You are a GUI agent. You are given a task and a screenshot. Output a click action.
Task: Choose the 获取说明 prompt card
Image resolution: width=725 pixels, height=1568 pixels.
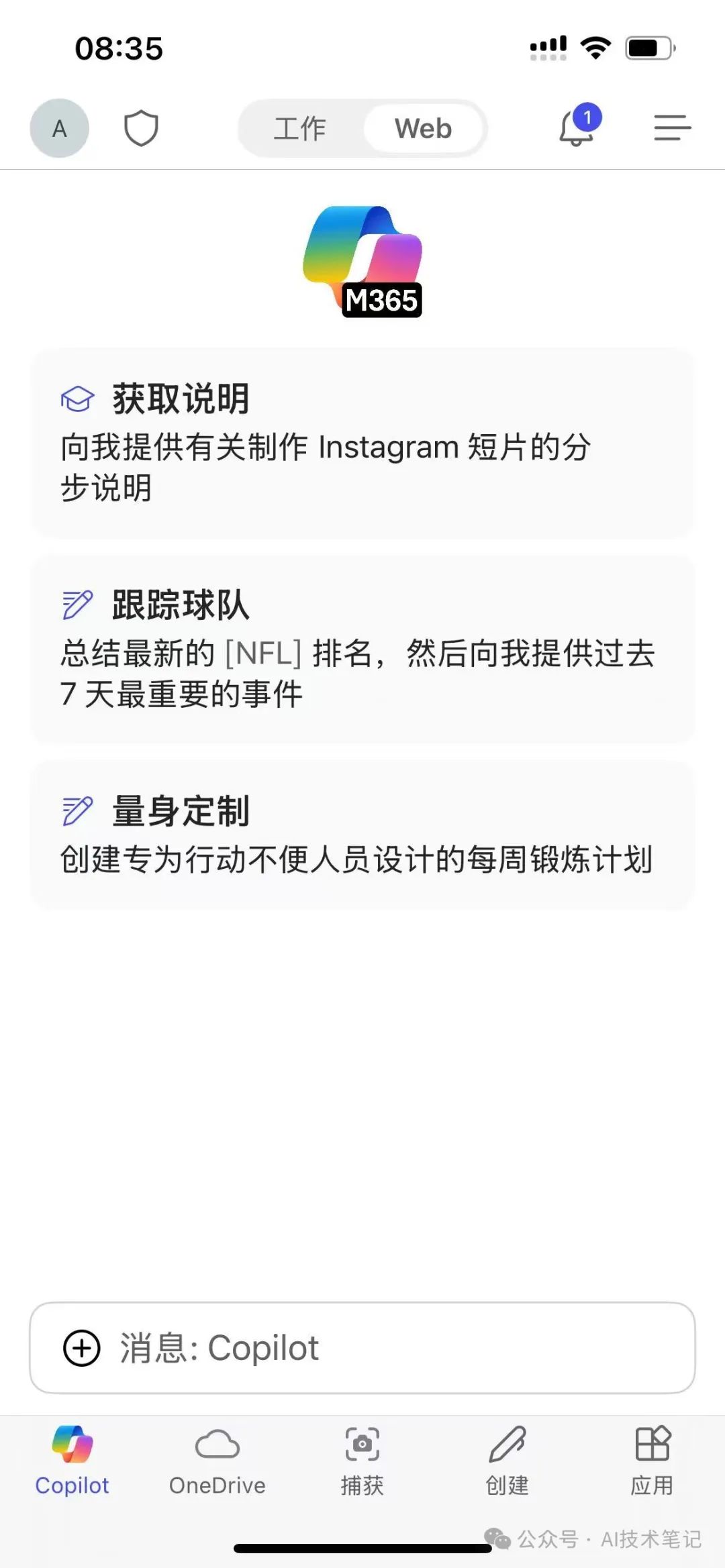(x=362, y=442)
